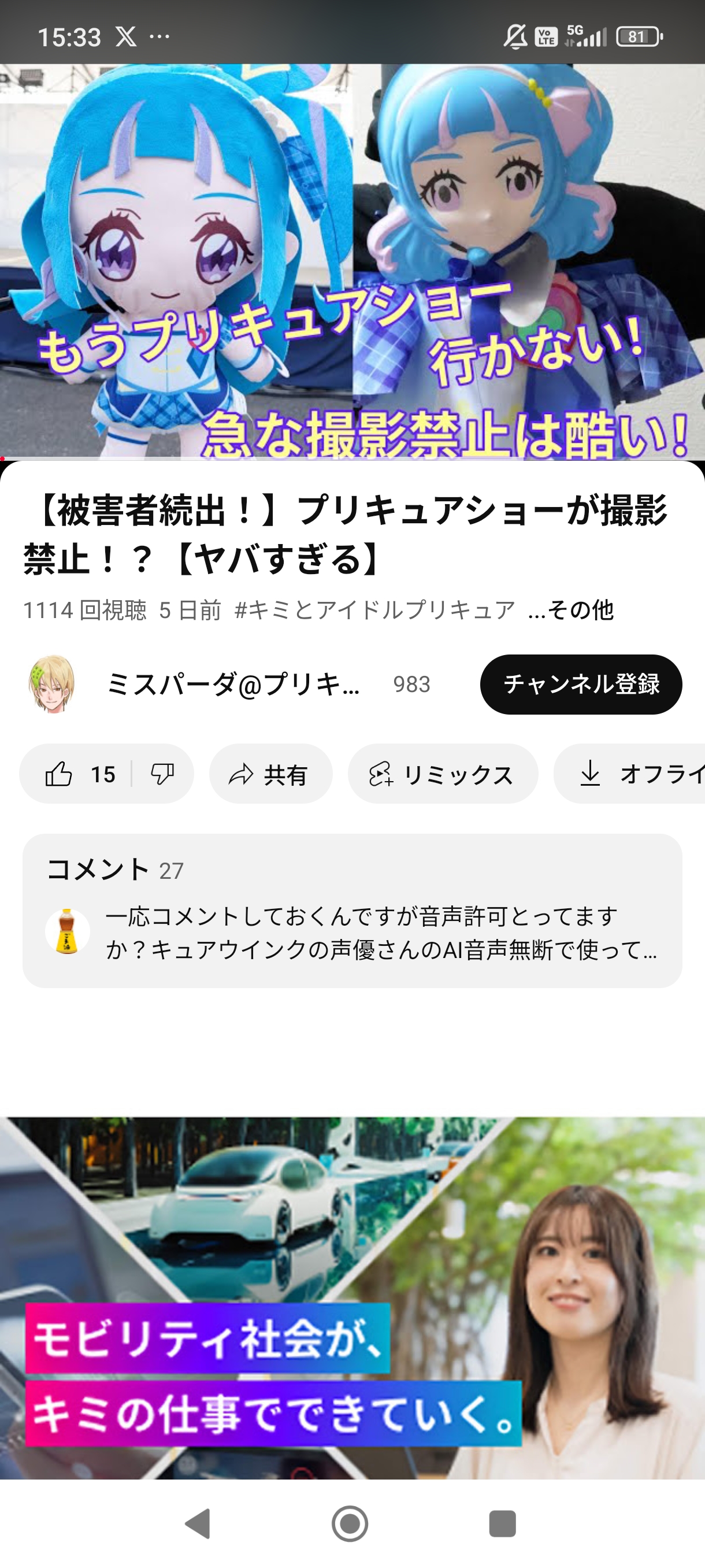Viewport: 705px width, 1568px height.
Task: Open the モビリティ社会 advertisement
Action: pyautogui.click(x=351, y=1296)
